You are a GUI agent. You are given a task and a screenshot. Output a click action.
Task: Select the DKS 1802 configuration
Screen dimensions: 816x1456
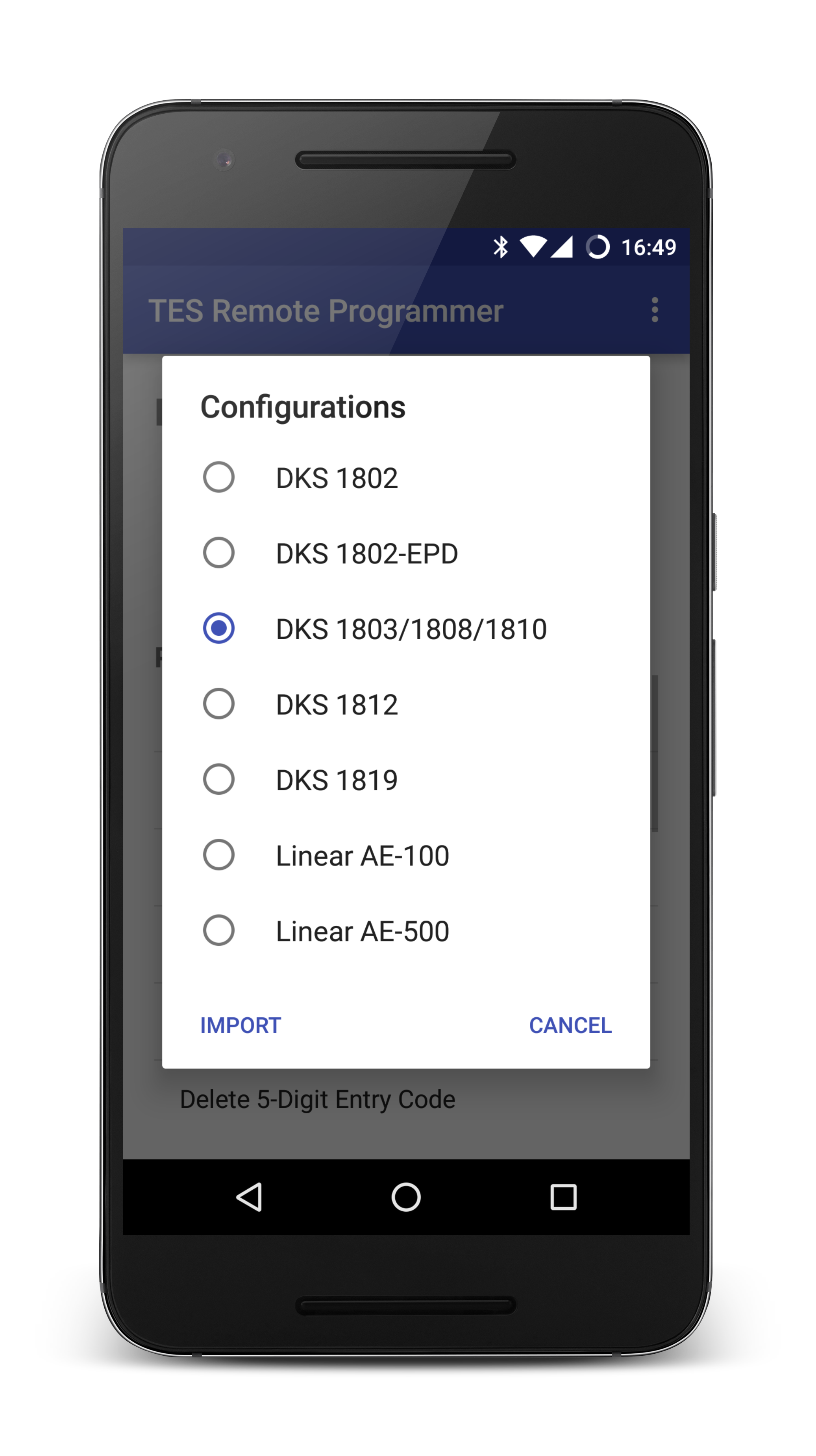click(405, 478)
